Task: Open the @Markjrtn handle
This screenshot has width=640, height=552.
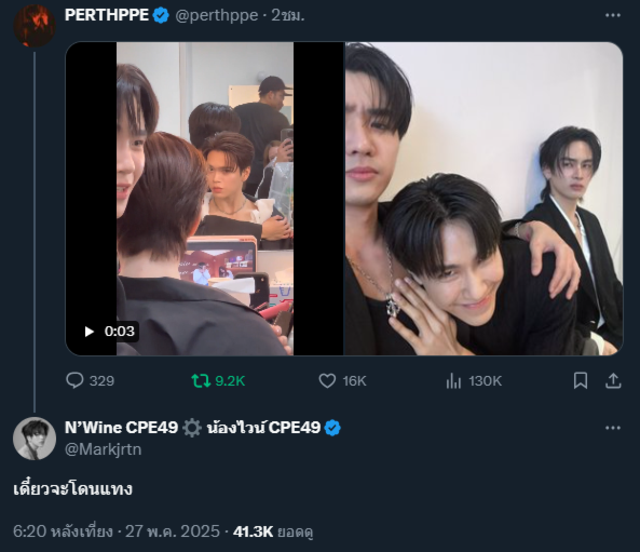Action: point(105,449)
